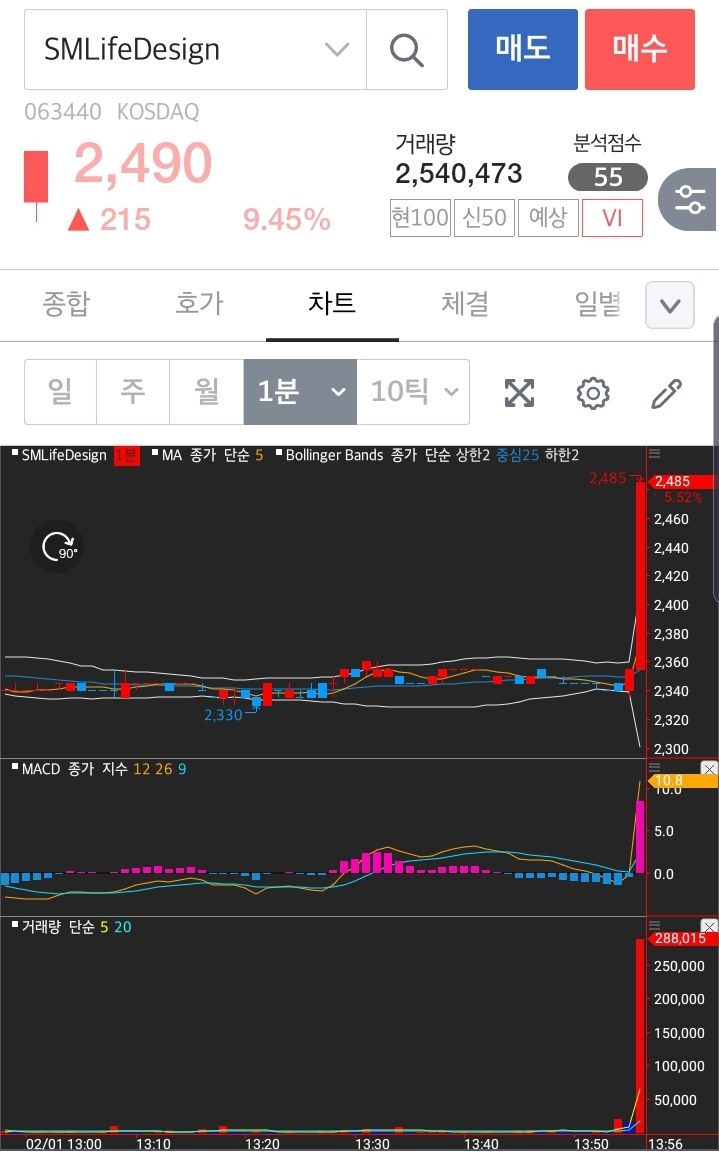719x1154 pixels.
Task: Open the SMLifeDesign stock selector dropdown
Action: point(337,49)
